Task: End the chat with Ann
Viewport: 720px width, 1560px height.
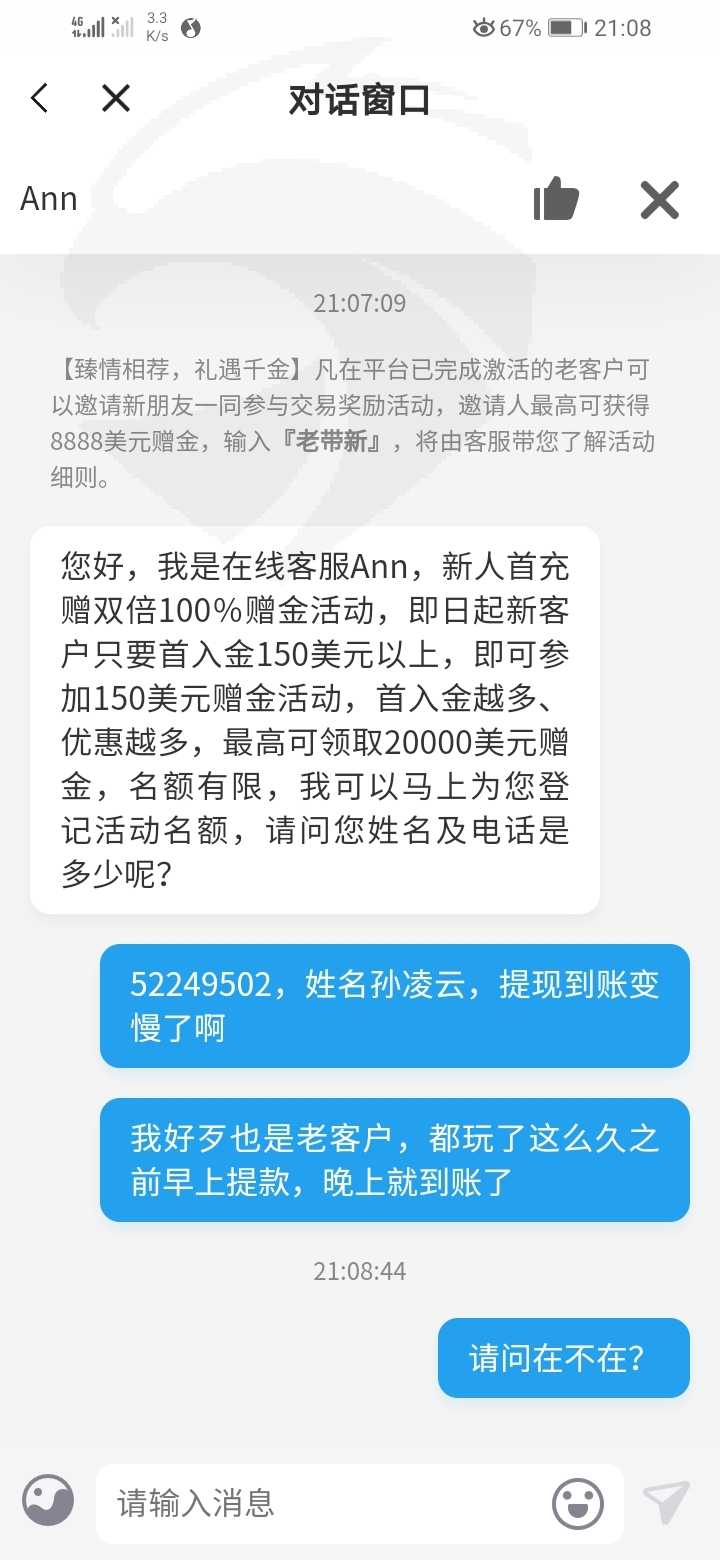Action: click(x=660, y=199)
